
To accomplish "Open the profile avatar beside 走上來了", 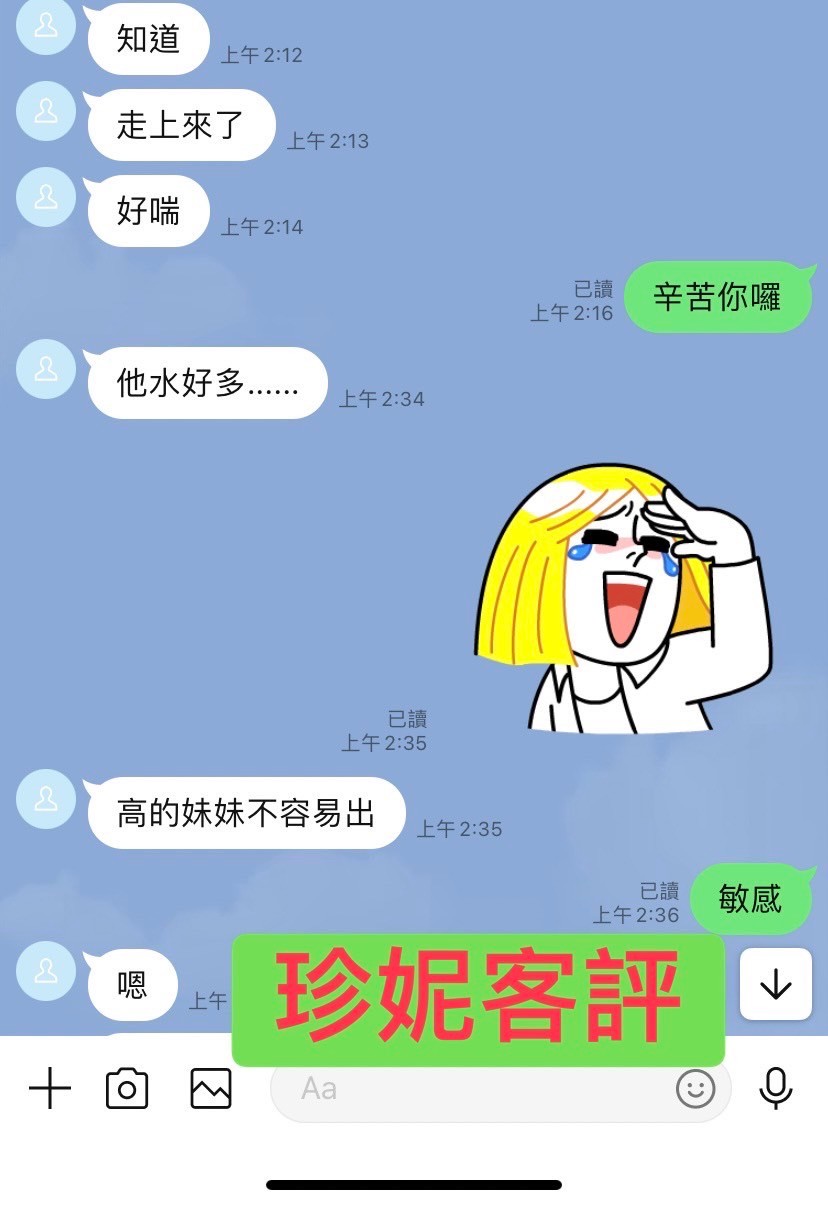I will point(46,111).
